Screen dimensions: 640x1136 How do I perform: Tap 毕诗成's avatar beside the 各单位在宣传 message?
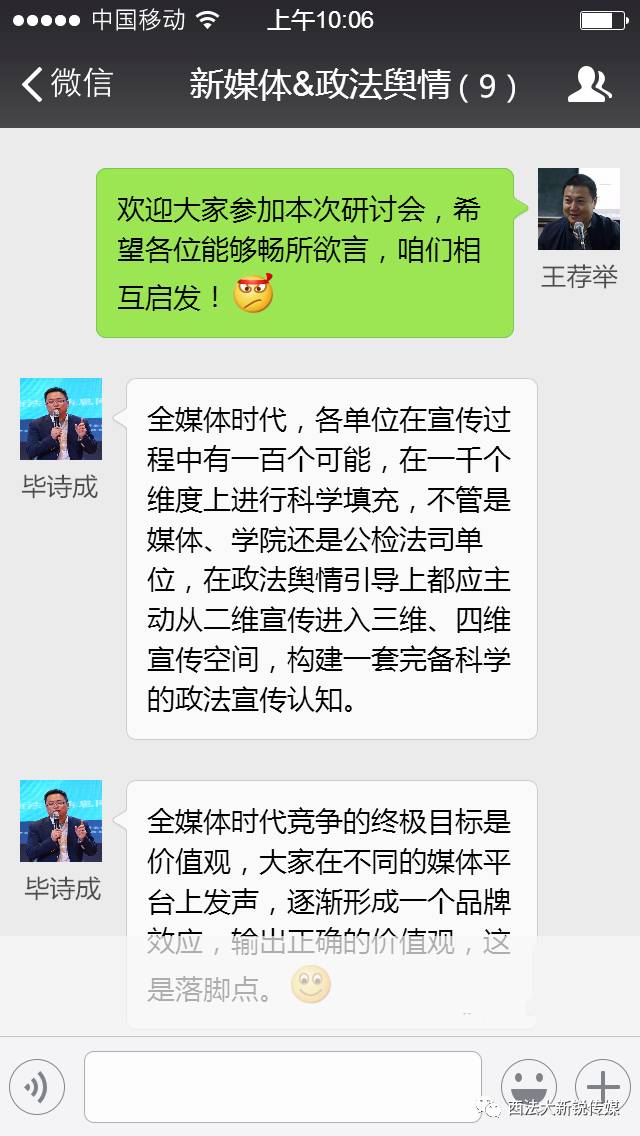click(x=61, y=419)
